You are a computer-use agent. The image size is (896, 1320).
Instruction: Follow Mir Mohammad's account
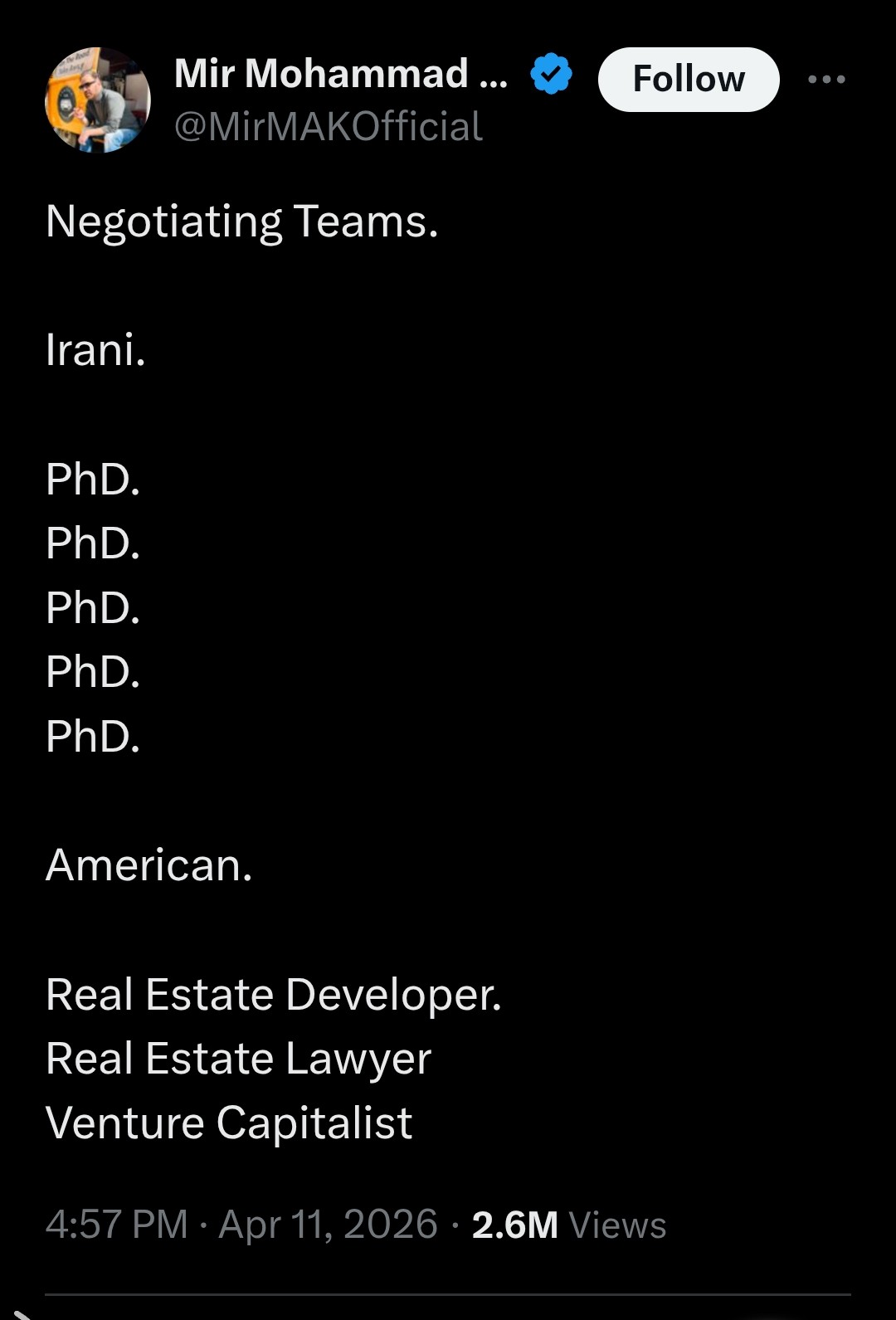point(689,80)
